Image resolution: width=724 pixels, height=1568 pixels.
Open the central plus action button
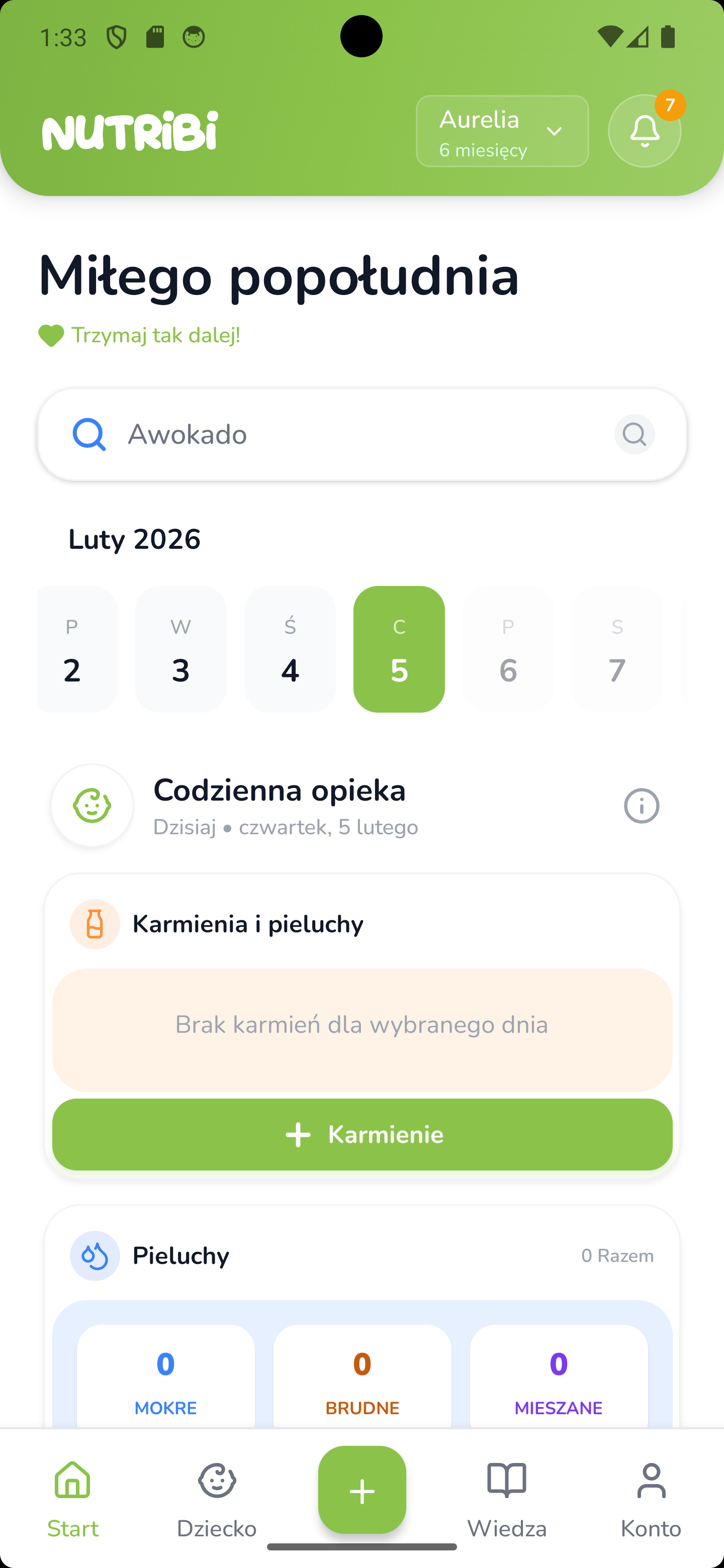[361, 1491]
